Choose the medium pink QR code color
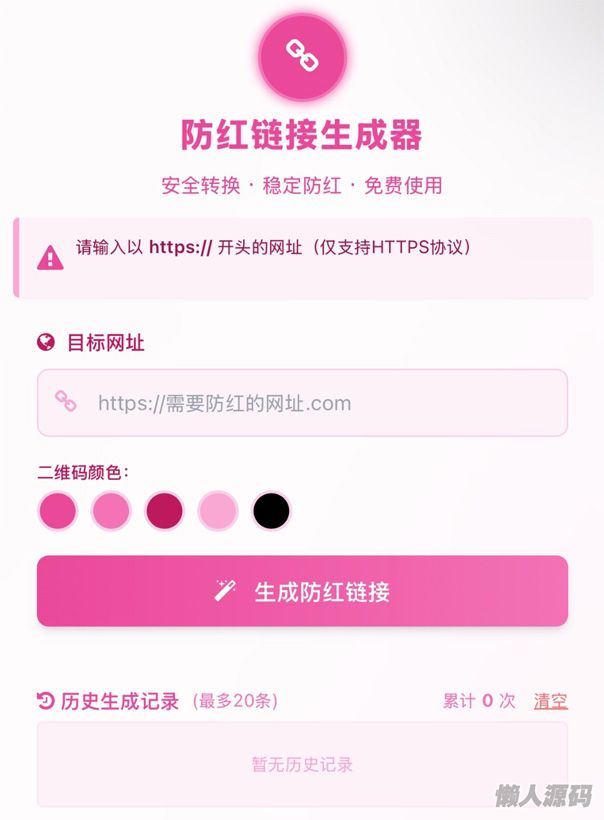The width and height of the screenshot is (604, 820). click(x=111, y=511)
